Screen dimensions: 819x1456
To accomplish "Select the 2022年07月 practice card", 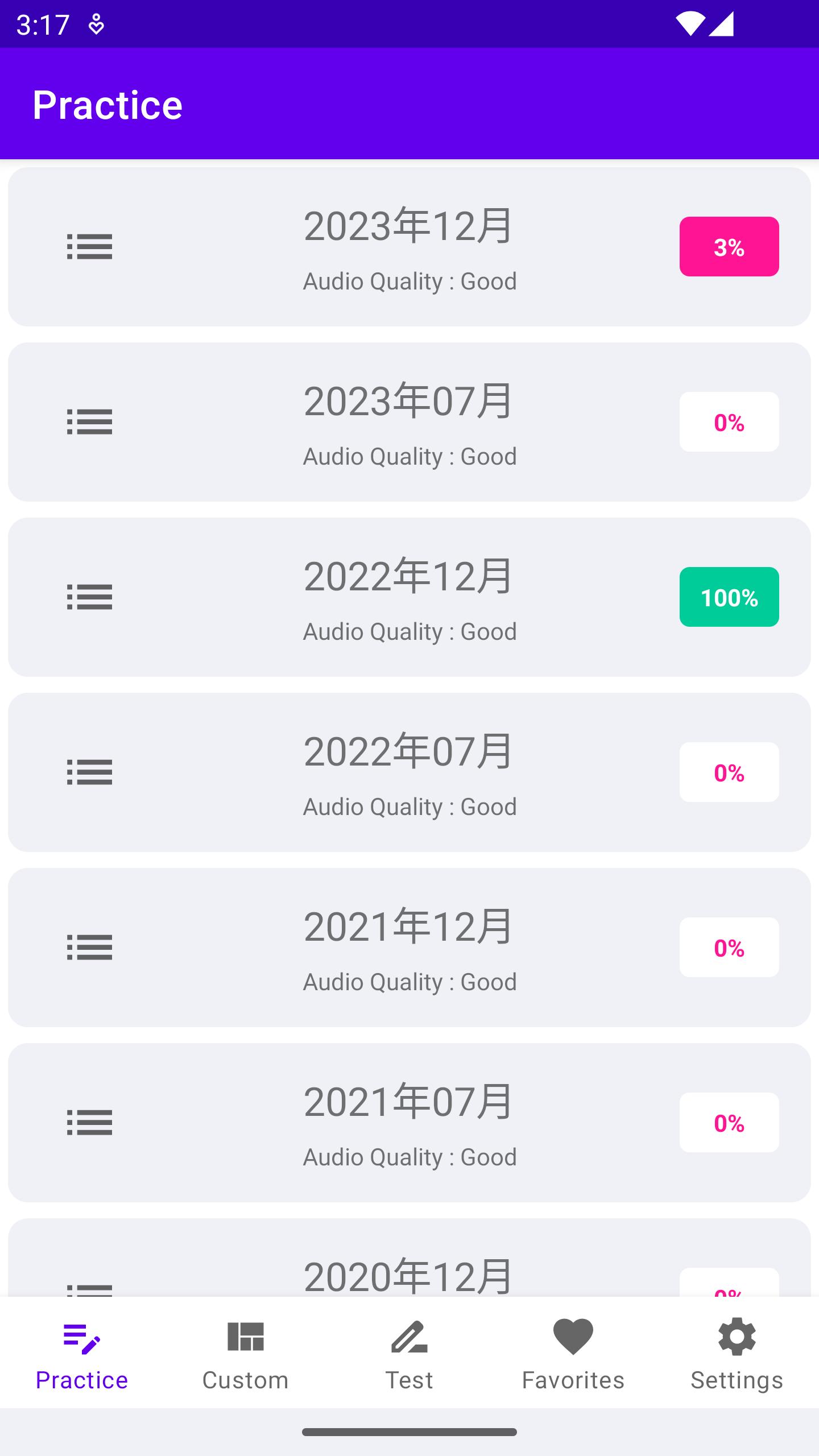I will 409,772.
